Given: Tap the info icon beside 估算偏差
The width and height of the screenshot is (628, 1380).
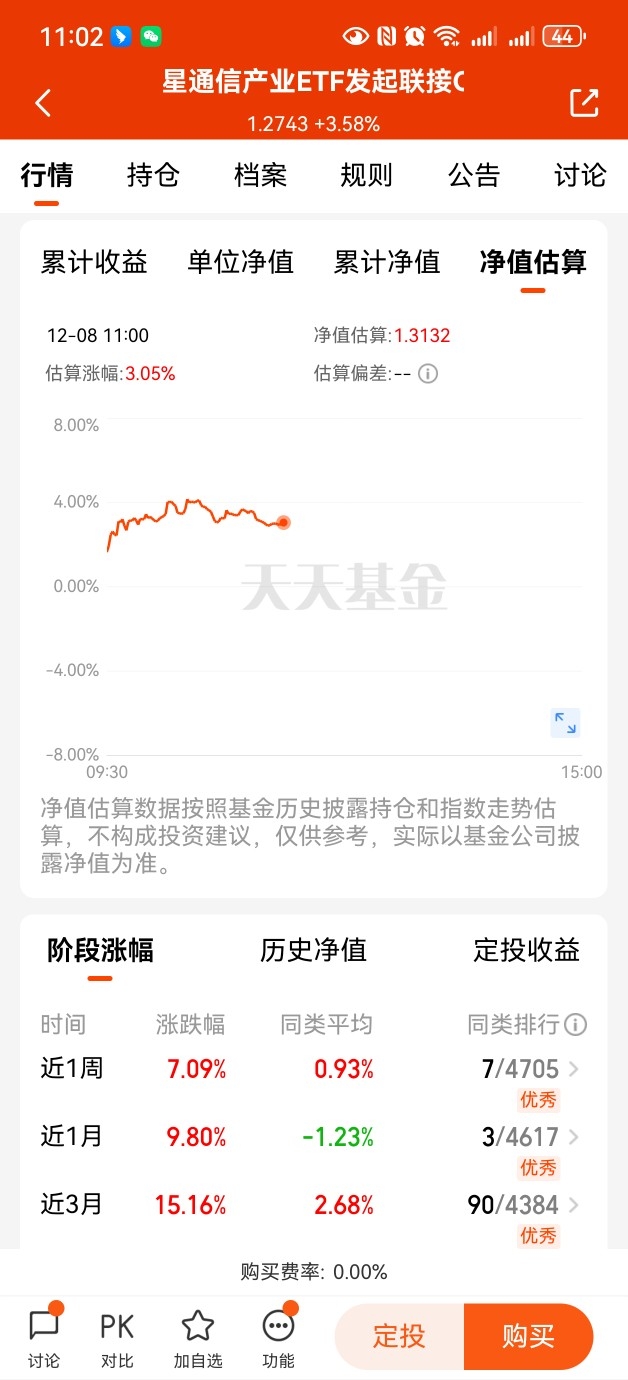Looking at the screenshot, I should coord(428,374).
